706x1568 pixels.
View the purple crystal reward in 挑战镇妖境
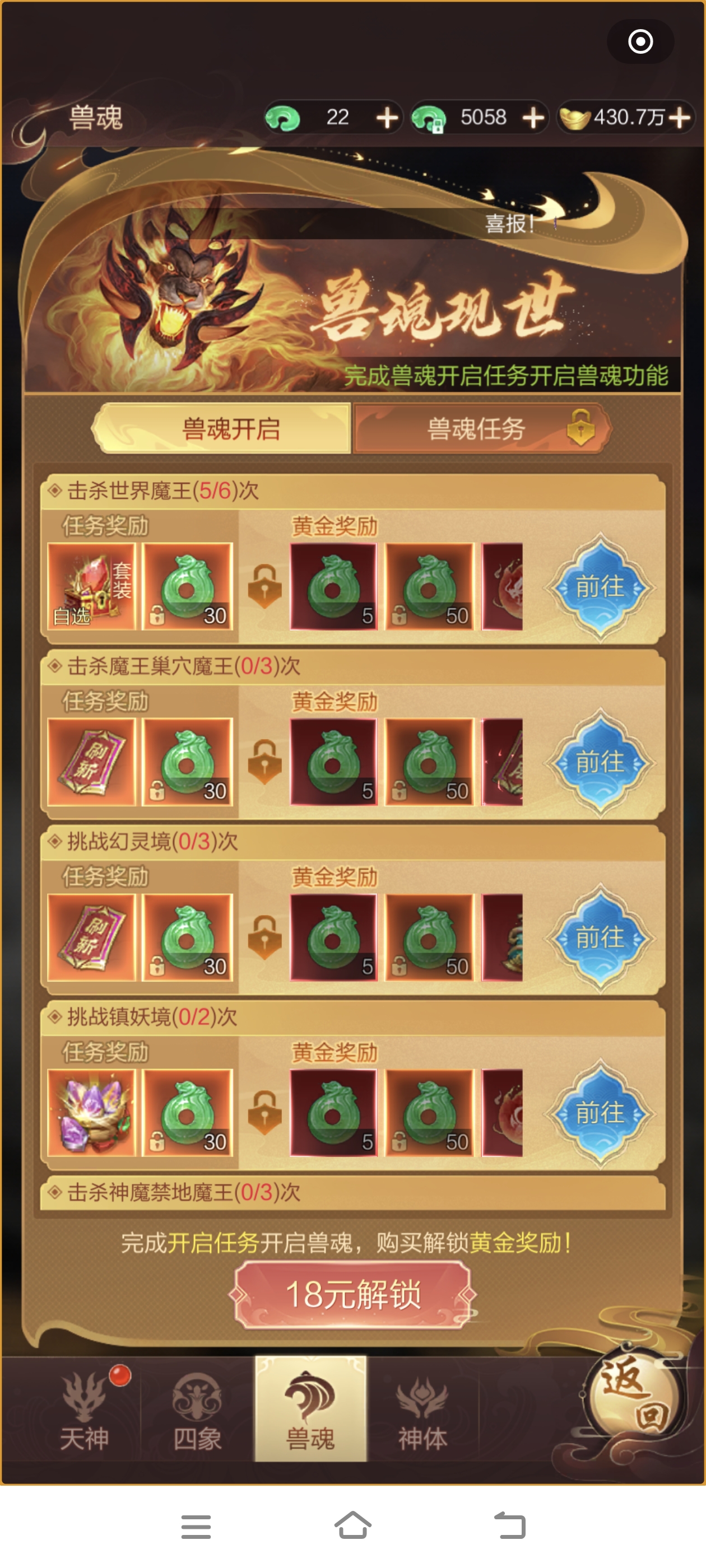(x=91, y=1113)
